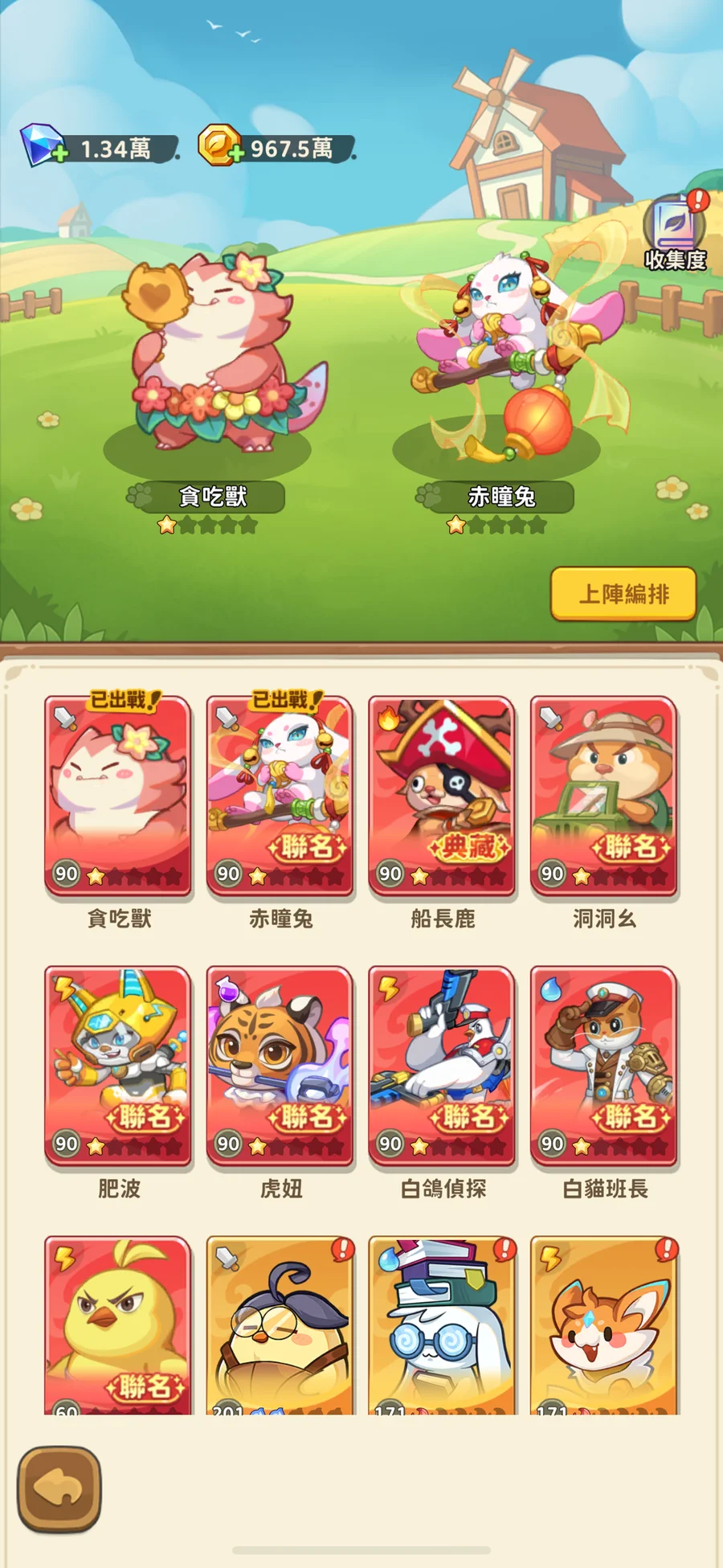Go back with the arrow button
This screenshot has width=723, height=1568.
click(x=59, y=1489)
